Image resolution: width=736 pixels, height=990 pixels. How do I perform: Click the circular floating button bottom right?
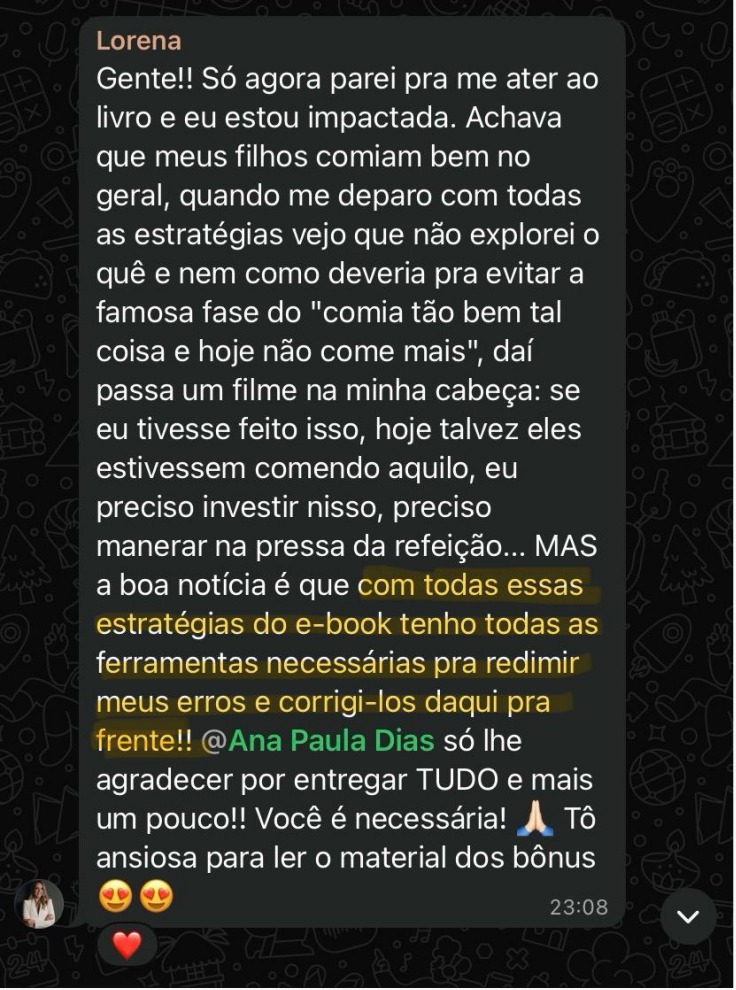tap(689, 916)
